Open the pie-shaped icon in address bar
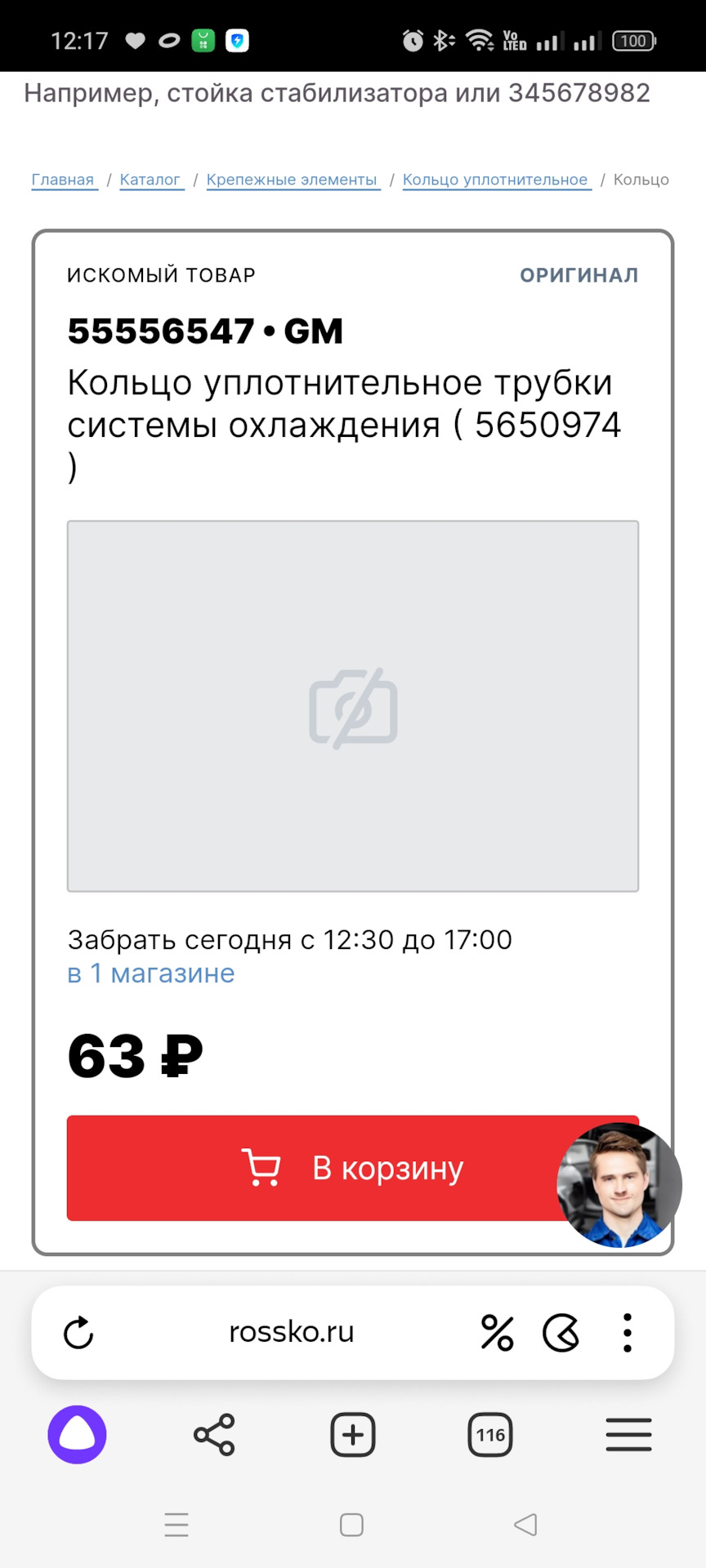Screen dimensions: 706x1568 tap(561, 1333)
